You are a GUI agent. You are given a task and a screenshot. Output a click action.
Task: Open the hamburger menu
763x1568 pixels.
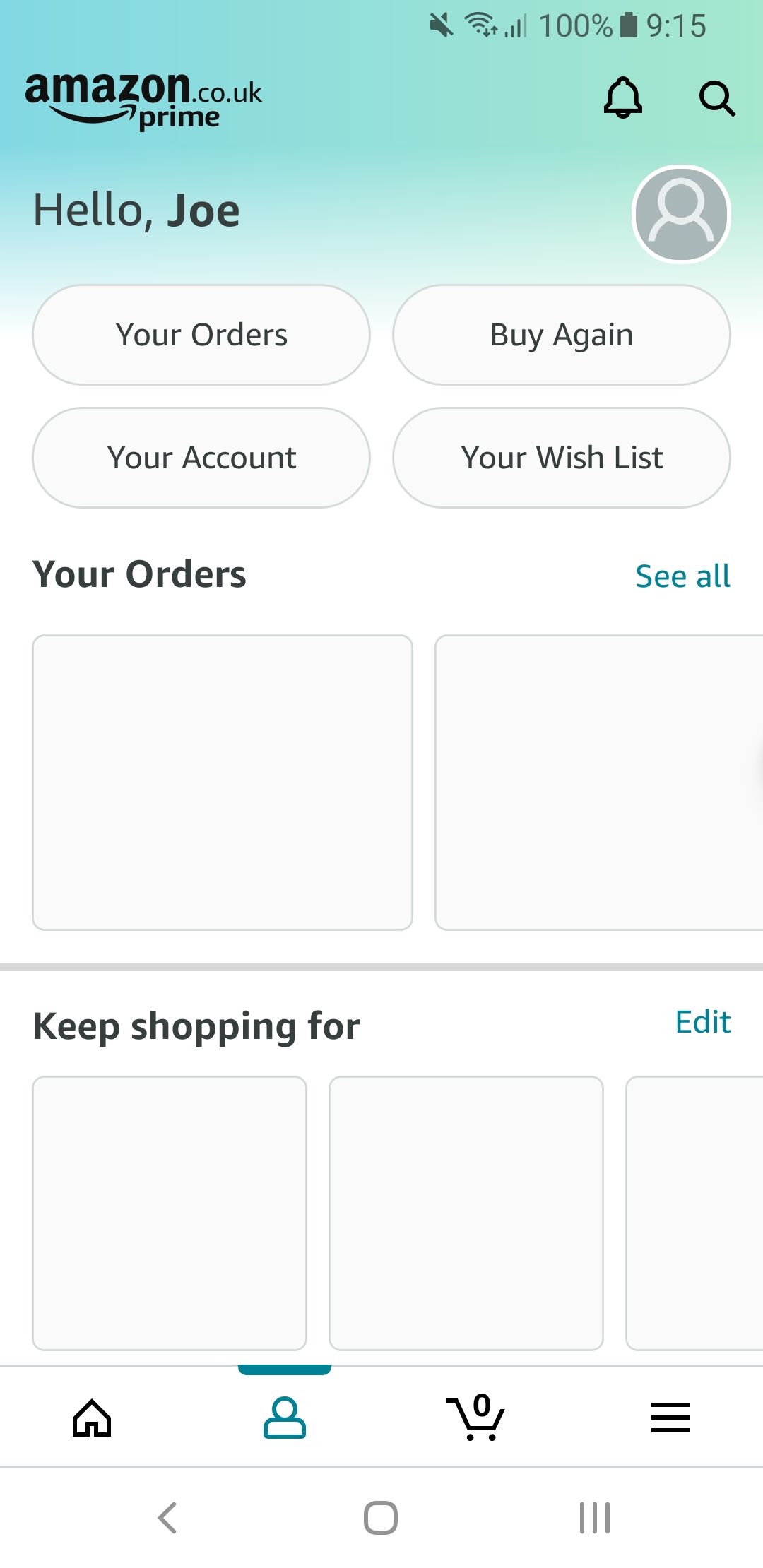670,1417
